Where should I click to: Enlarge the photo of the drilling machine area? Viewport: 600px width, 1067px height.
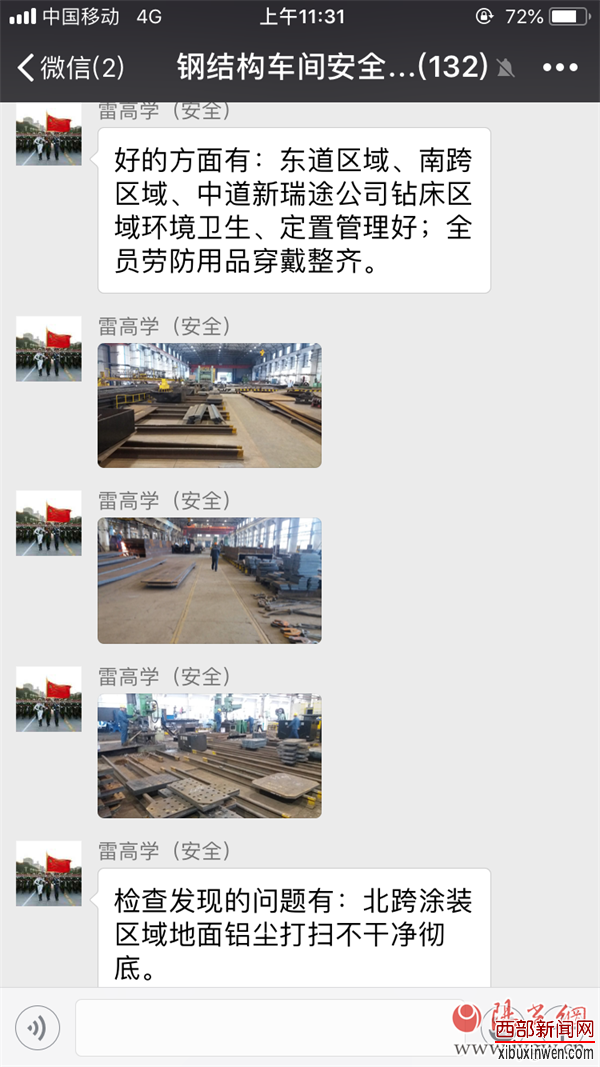pos(209,755)
